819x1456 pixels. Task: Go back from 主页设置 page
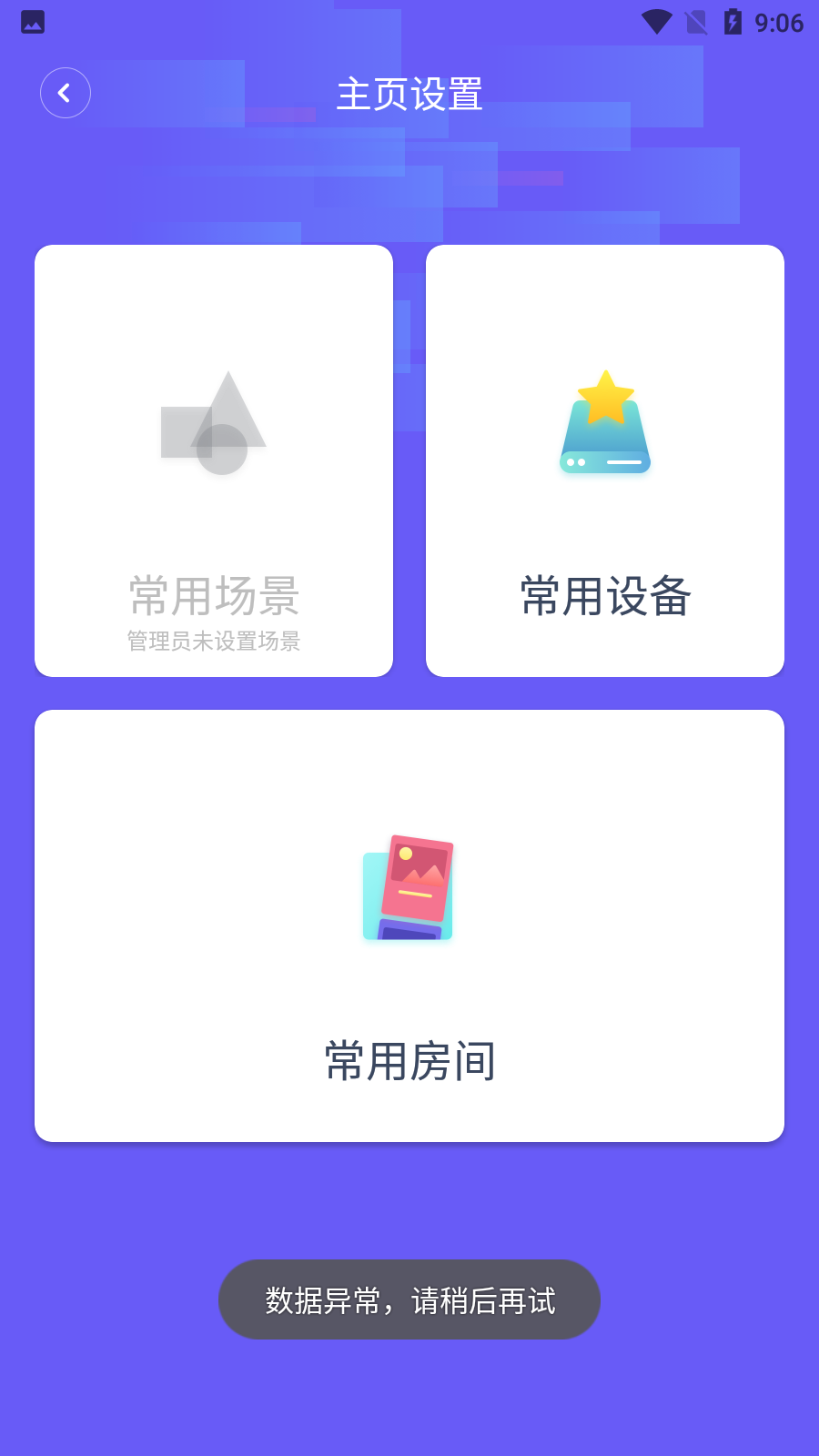pyautogui.click(x=66, y=93)
